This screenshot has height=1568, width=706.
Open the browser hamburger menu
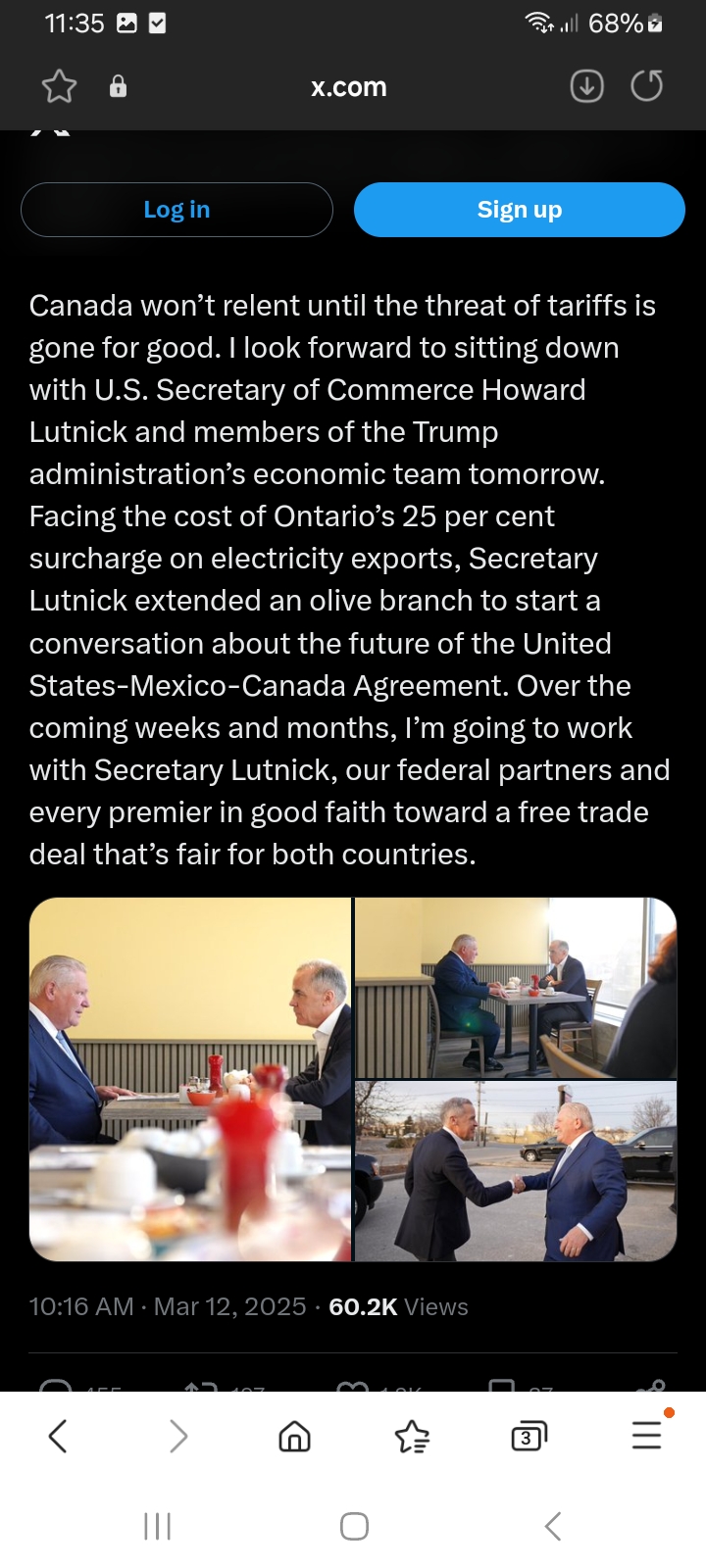tap(647, 1435)
